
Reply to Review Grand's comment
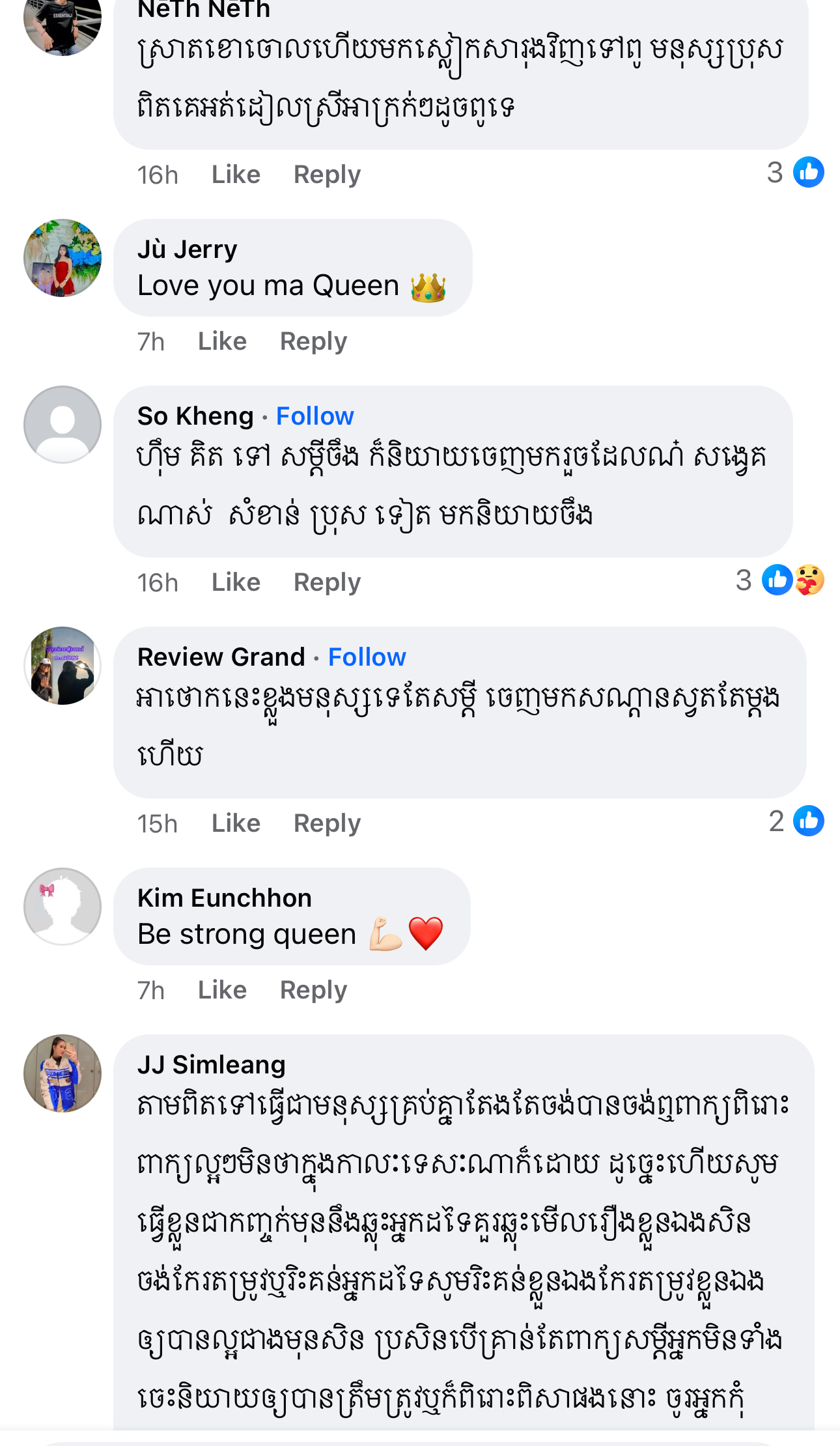pos(327,823)
